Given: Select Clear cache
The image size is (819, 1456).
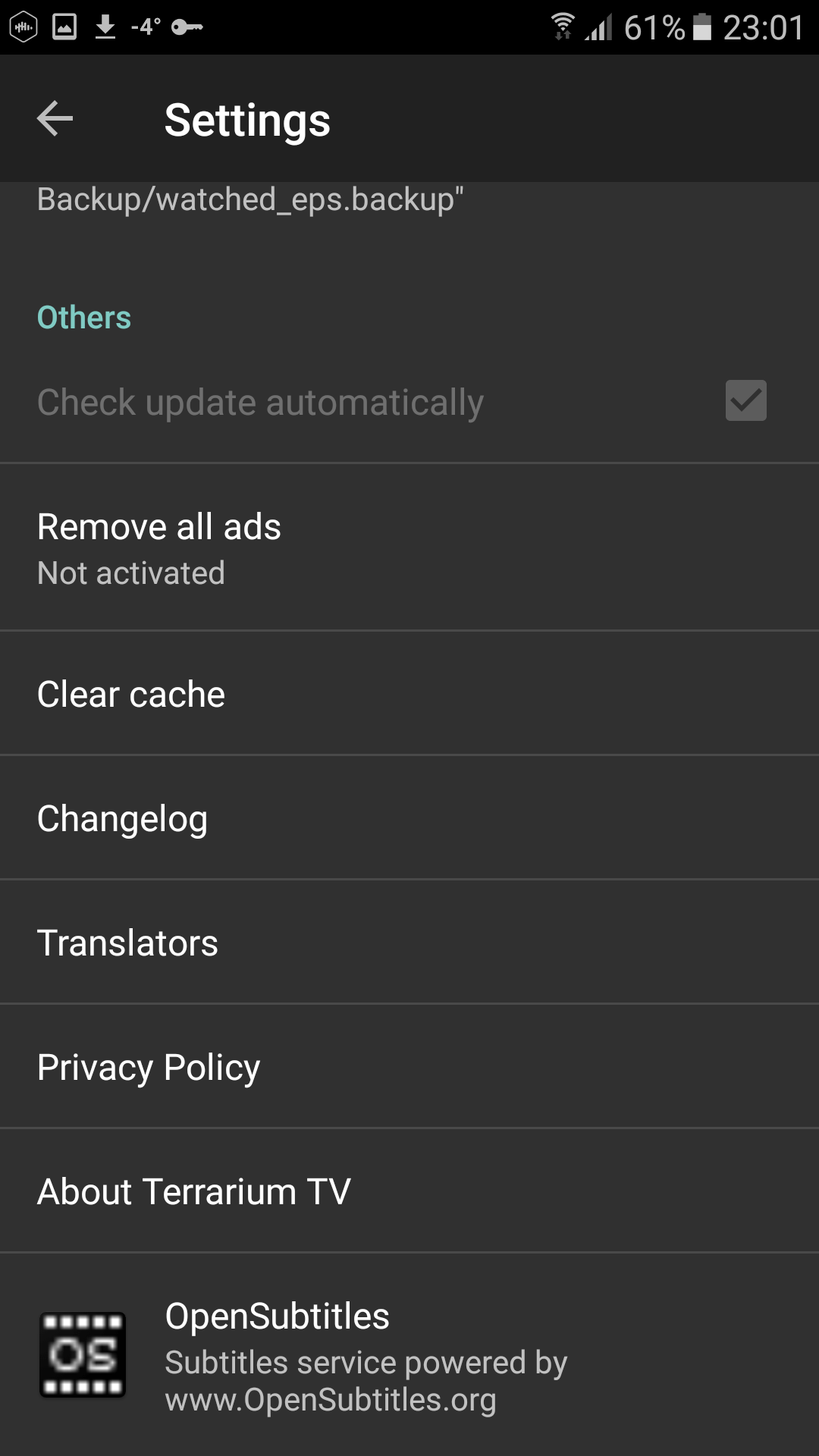Looking at the screenshot, I should click(409, 693).
